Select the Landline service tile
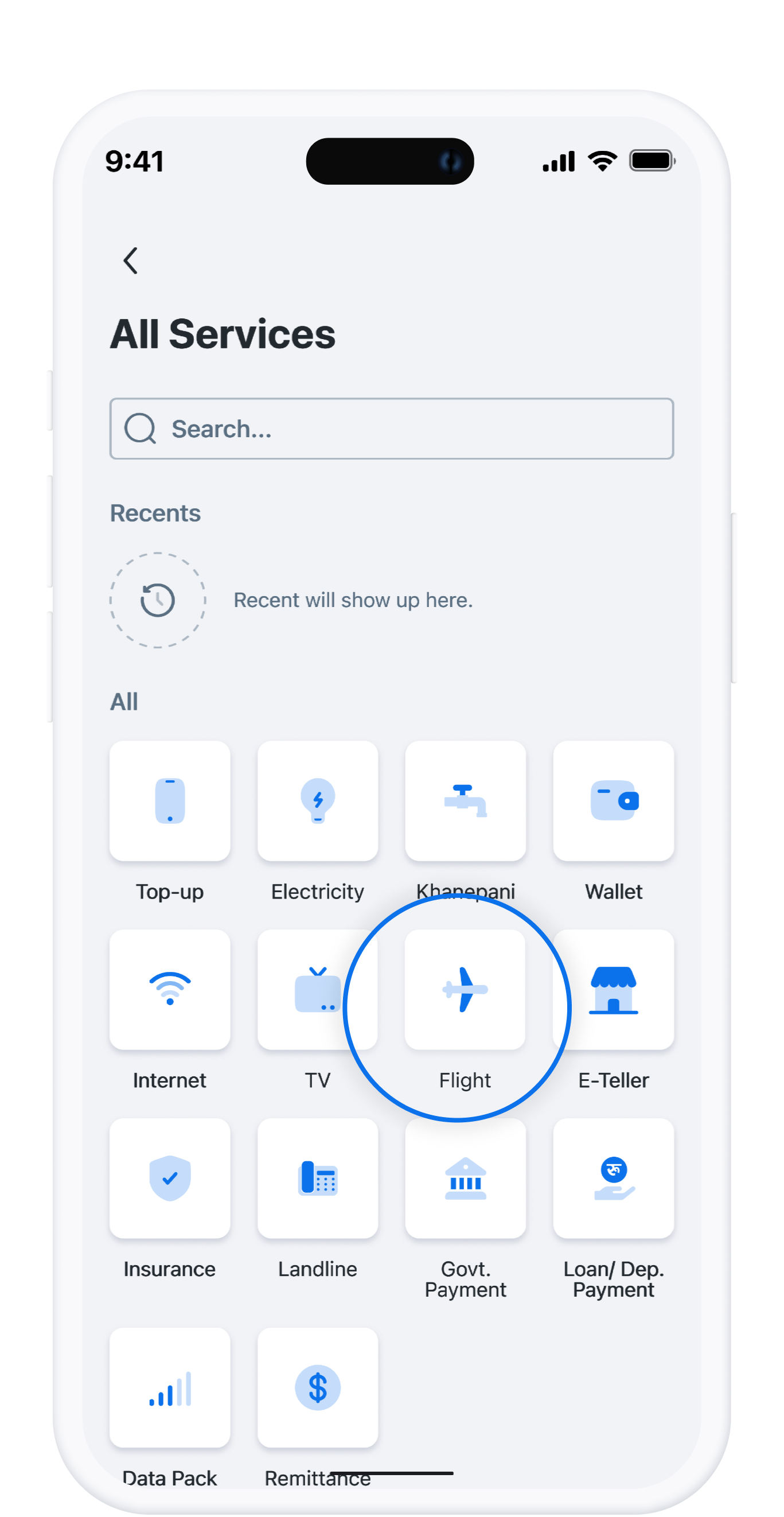 pos(318,1178)
